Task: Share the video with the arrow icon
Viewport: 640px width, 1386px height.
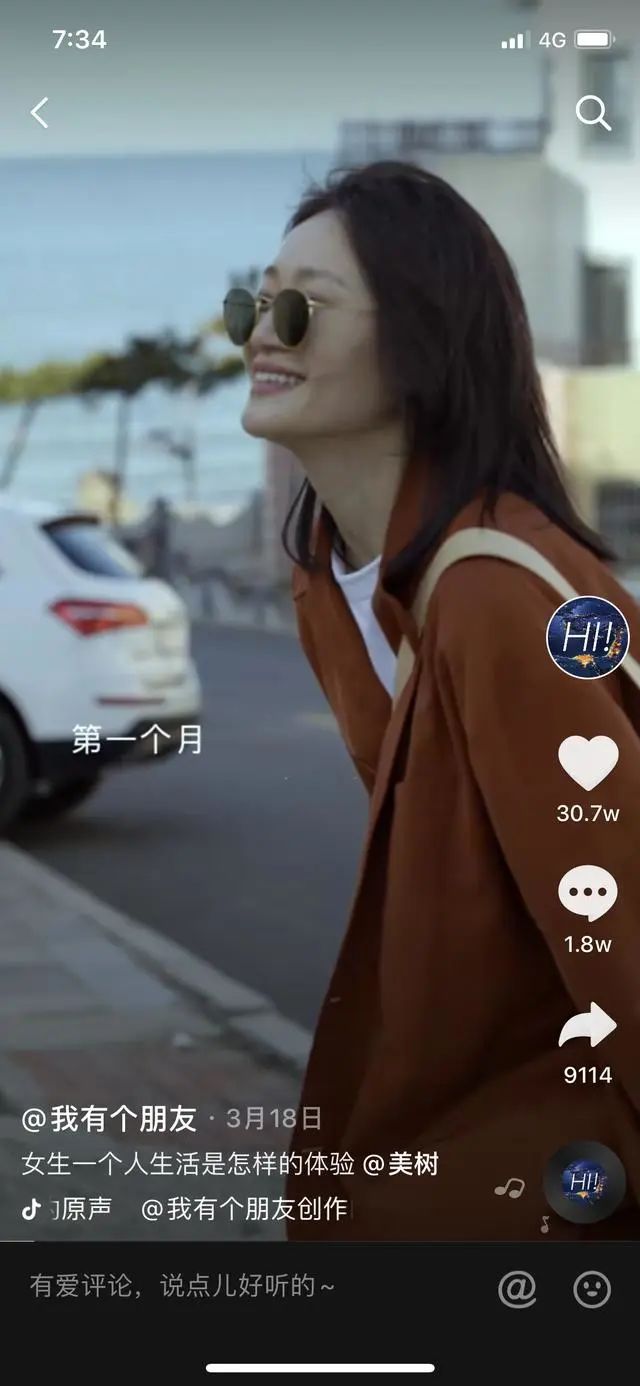Action: coord(588,1027)
